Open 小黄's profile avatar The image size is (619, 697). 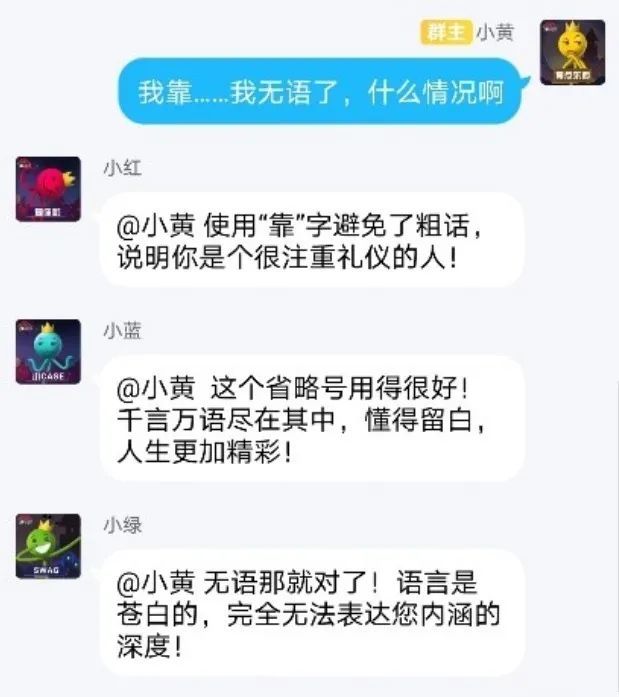pos(572,52)
